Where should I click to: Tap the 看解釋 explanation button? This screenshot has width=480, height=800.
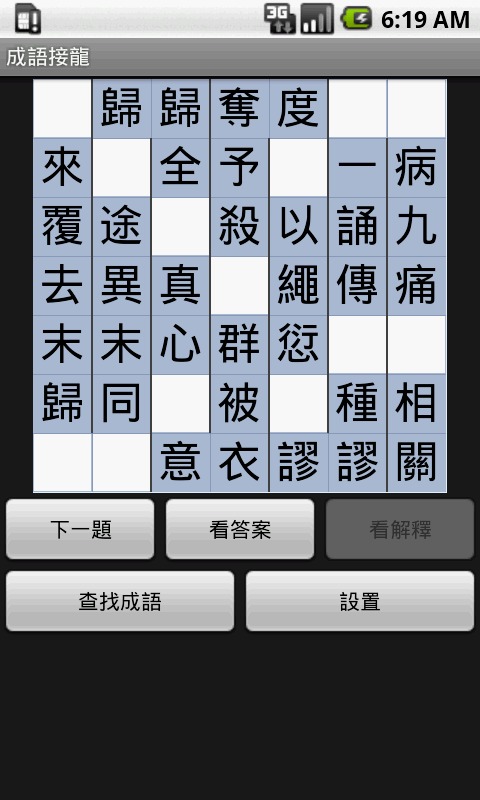point(400,529)
